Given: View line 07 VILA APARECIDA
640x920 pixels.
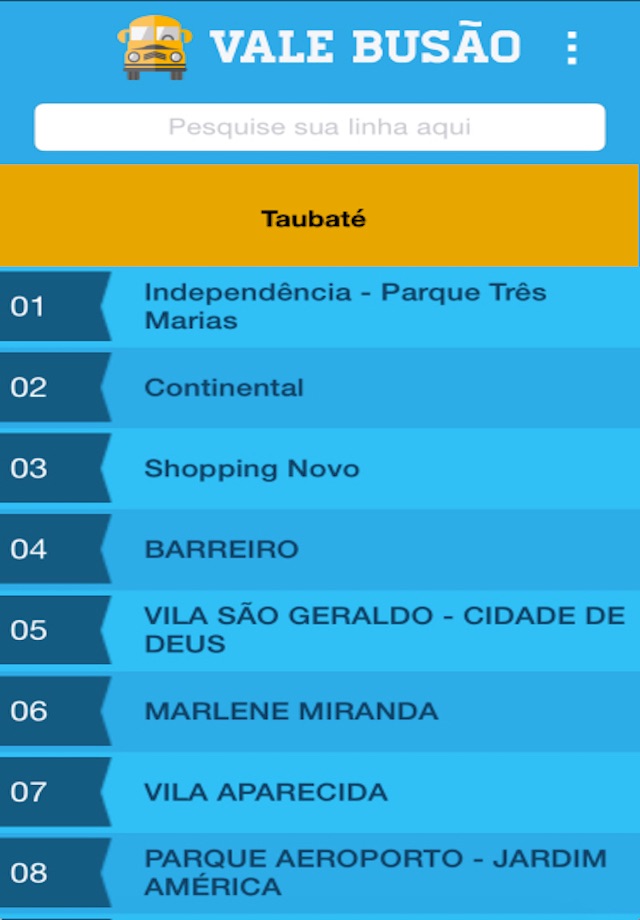Looking at the screenshot, I should pos(320,792).
